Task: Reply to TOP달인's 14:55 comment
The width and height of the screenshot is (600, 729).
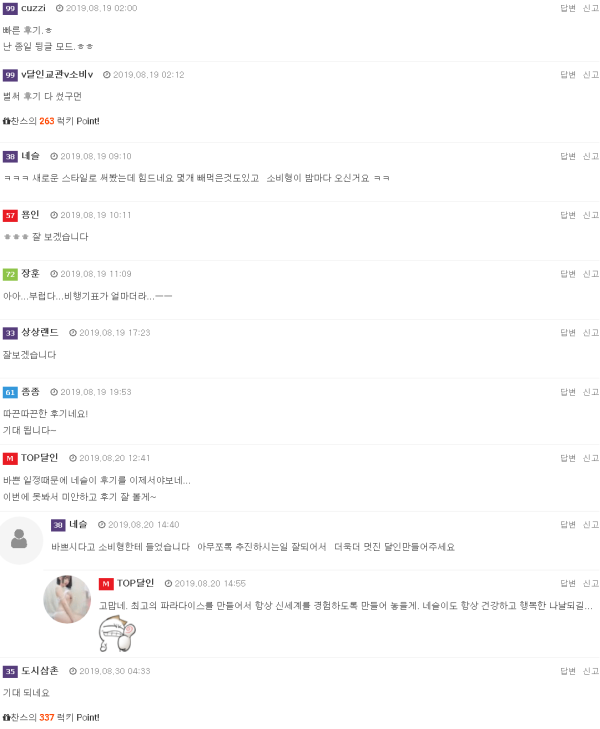Action: click(567, 583)
